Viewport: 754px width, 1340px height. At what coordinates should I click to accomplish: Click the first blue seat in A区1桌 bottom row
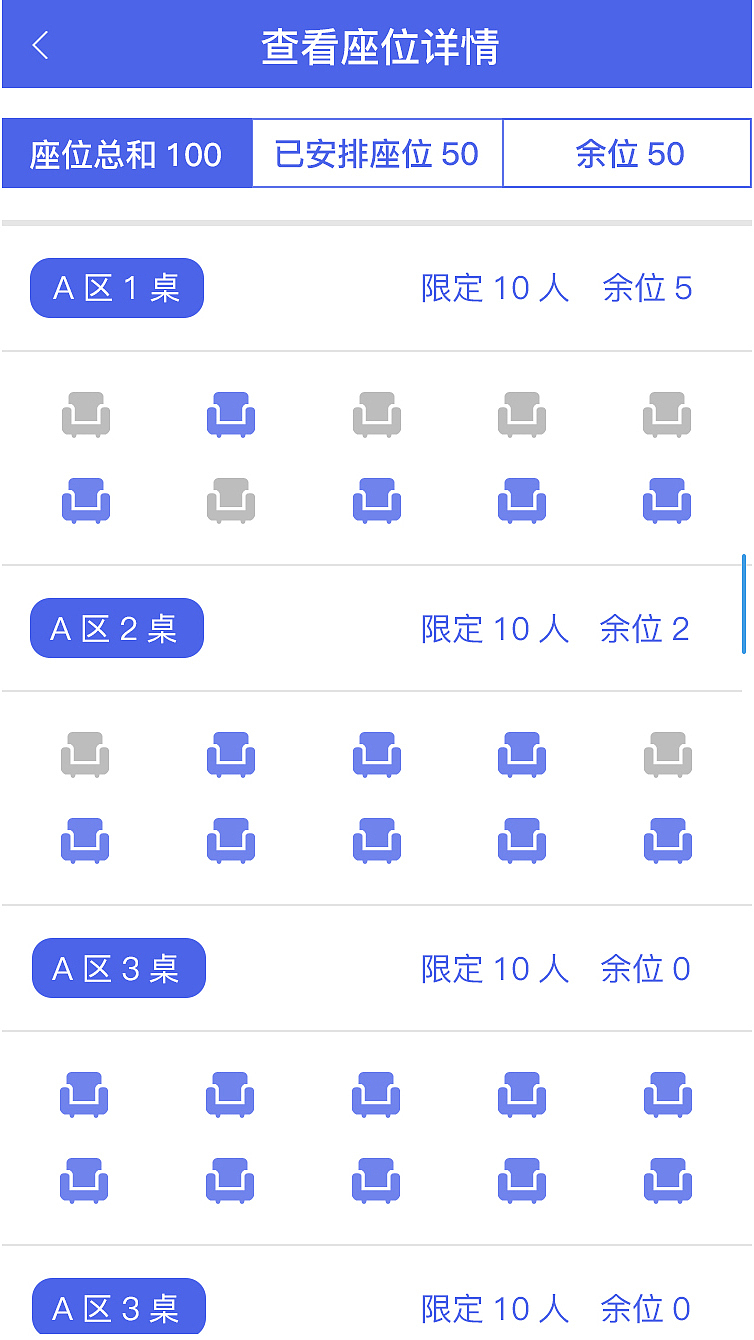(x=85, y=500)
